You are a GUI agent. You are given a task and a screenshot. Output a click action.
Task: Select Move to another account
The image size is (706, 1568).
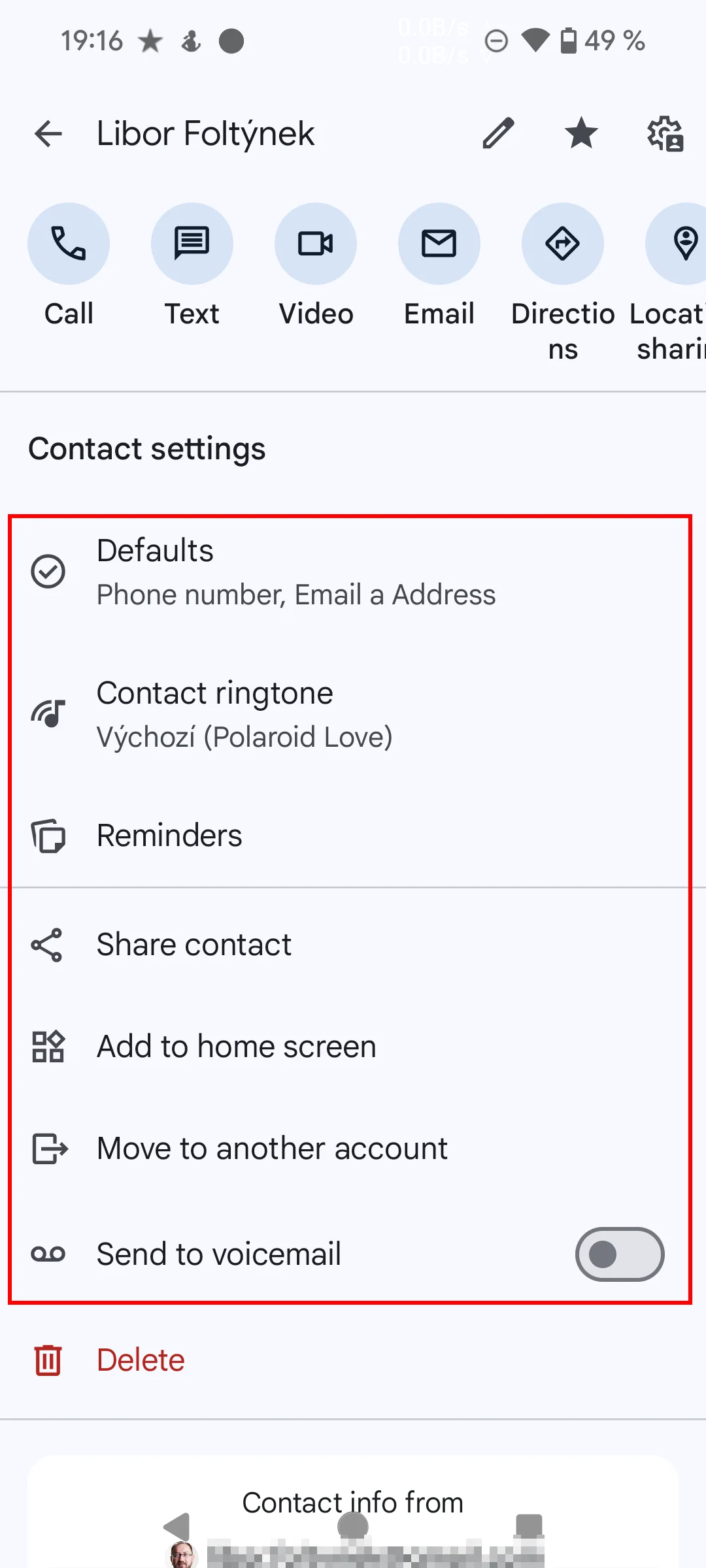click(x=353, y=1149)
